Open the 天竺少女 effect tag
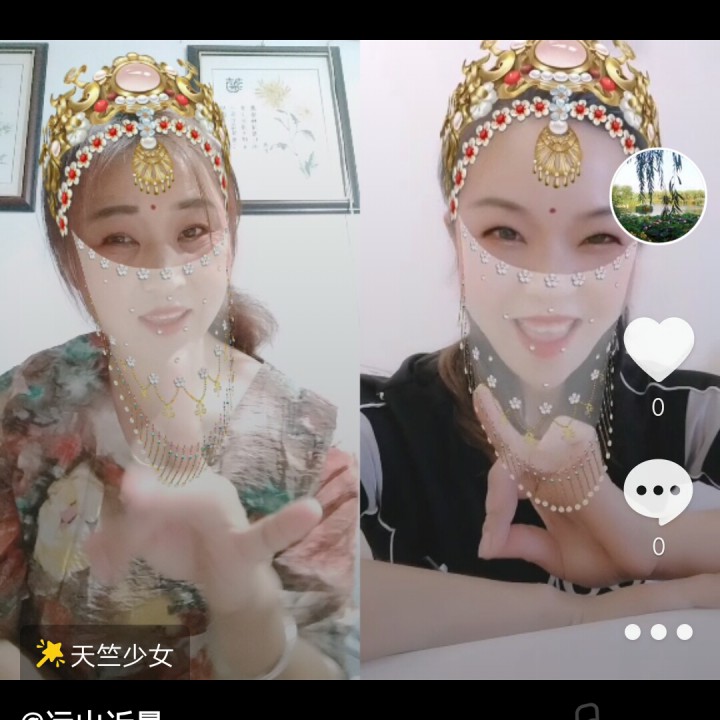The width and height of the screenshot is (720, 720). (x=105, y=655)
